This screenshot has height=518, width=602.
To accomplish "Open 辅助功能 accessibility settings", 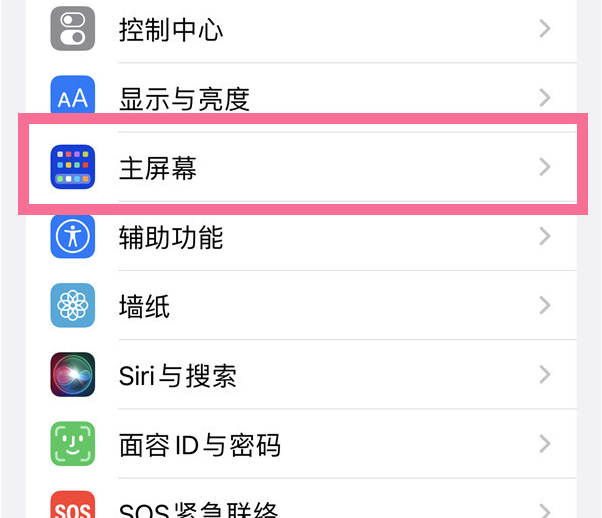I will (300, 237).
